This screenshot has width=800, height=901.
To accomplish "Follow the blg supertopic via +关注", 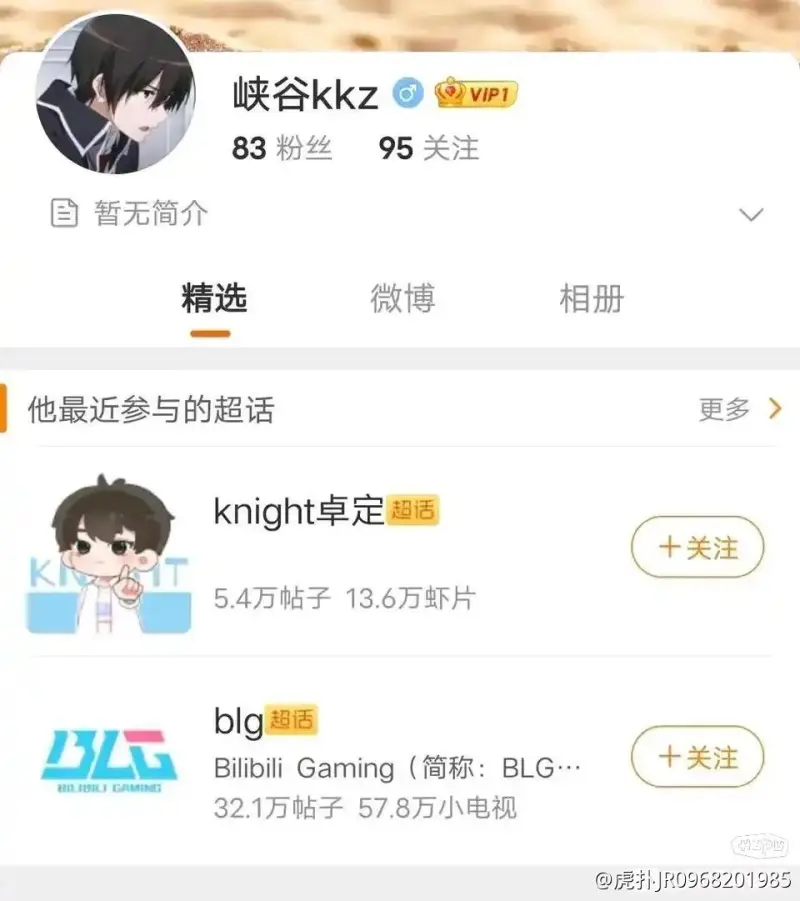I will point(697,758).
